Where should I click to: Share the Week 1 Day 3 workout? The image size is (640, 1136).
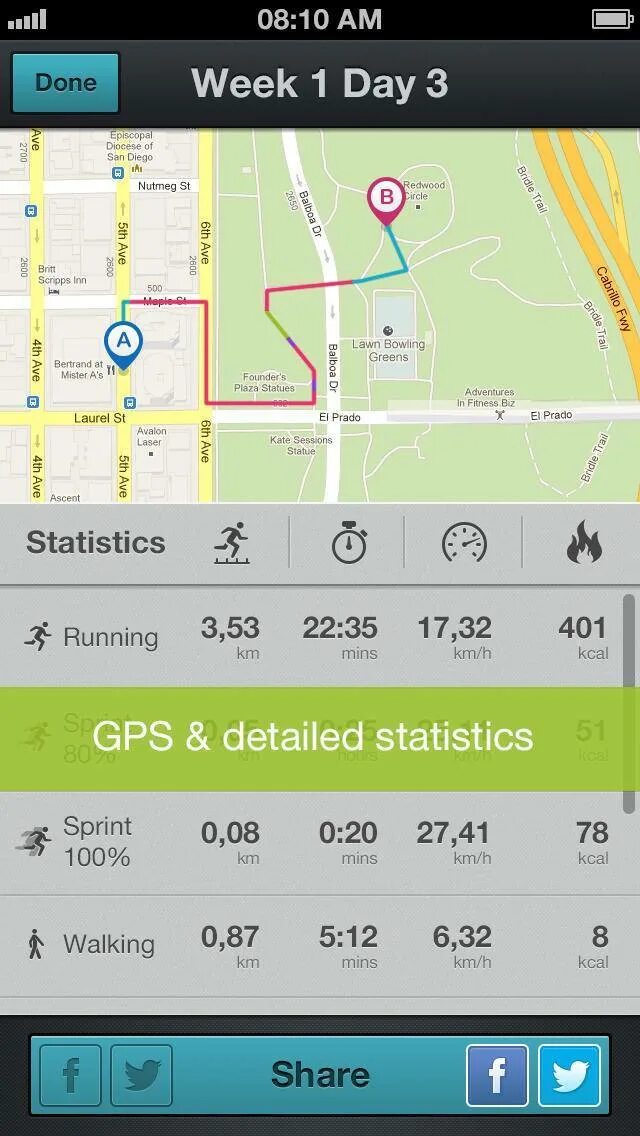(x=320, y=1075)
